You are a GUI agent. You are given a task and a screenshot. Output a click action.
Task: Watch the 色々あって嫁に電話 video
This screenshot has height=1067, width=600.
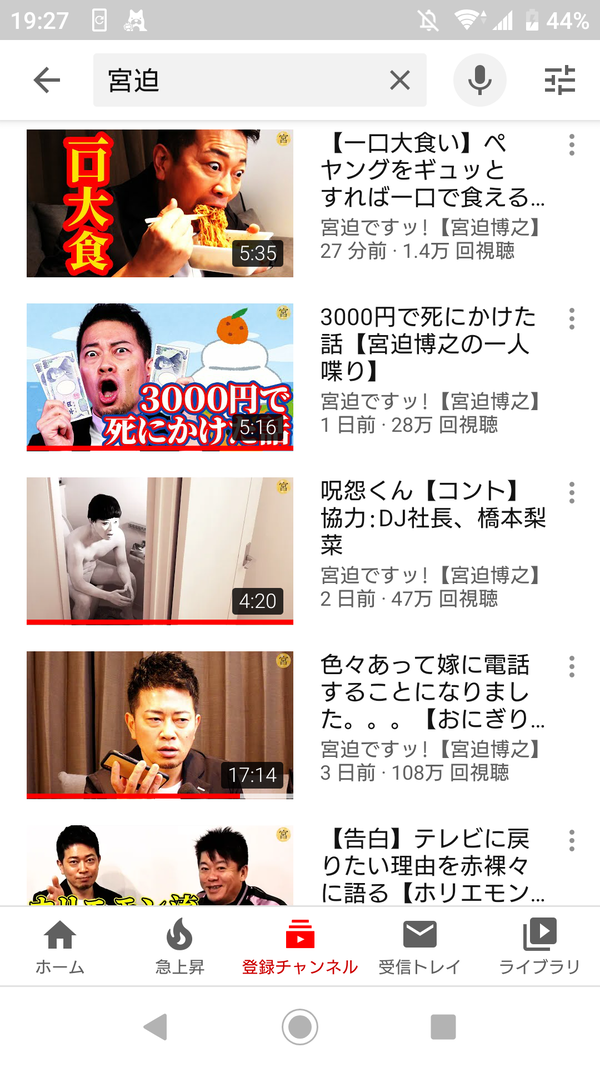point(160,725)
